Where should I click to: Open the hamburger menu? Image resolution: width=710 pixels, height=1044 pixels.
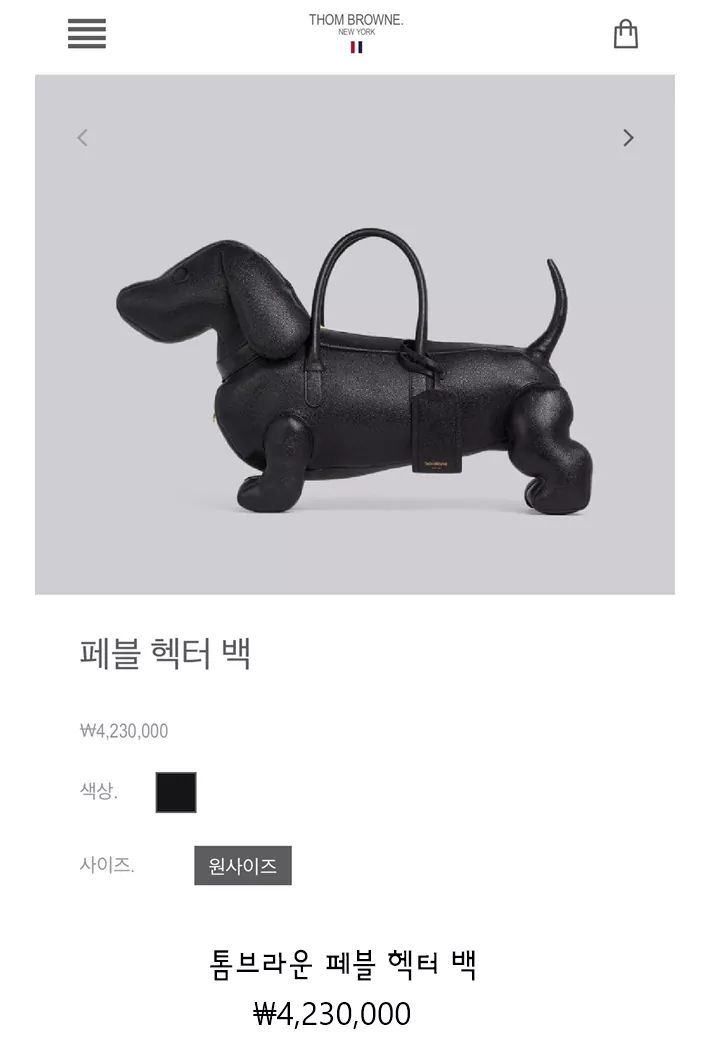(87, 34)
